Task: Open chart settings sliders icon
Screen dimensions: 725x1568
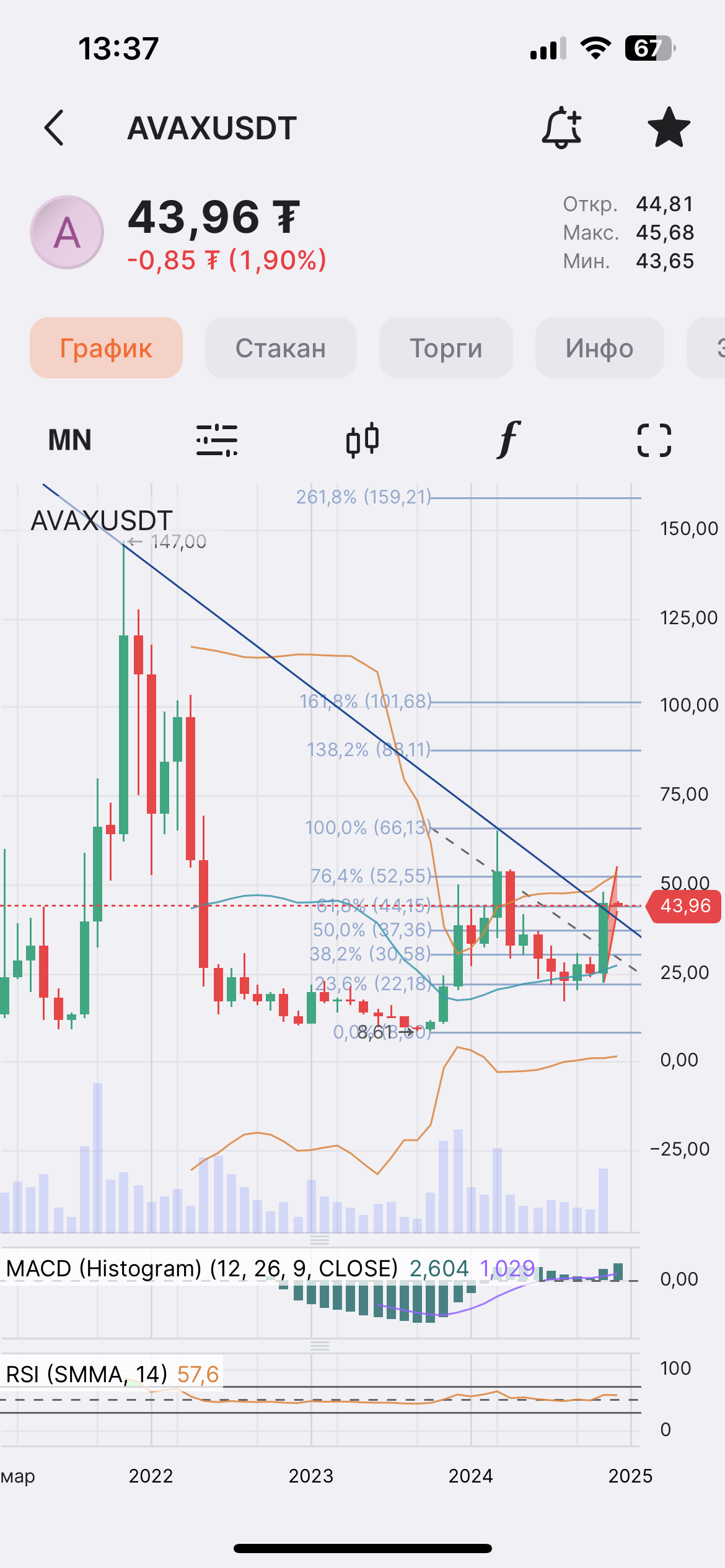Action: click(217, 440)
